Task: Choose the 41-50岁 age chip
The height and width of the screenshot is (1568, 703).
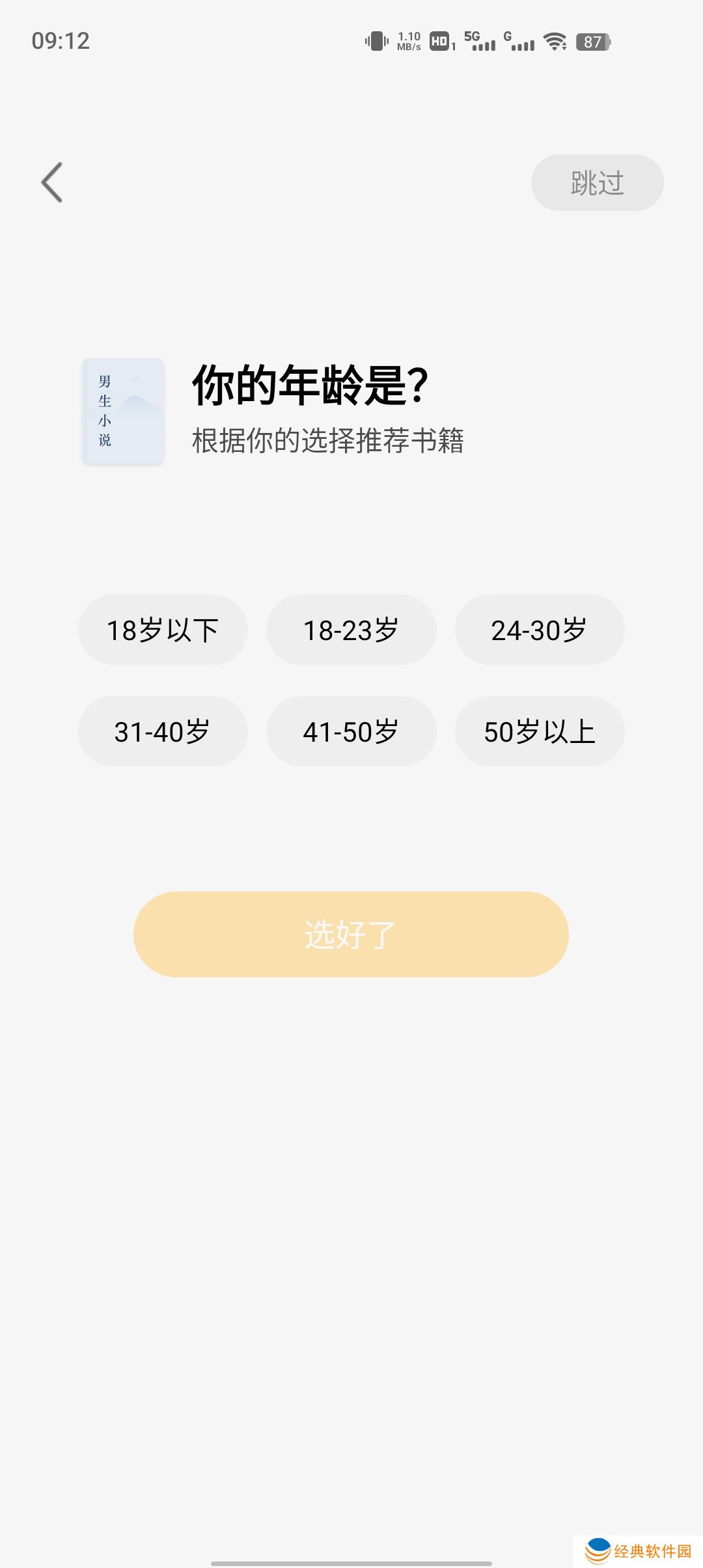Action: pyautogui.click(x=351, y=731)
